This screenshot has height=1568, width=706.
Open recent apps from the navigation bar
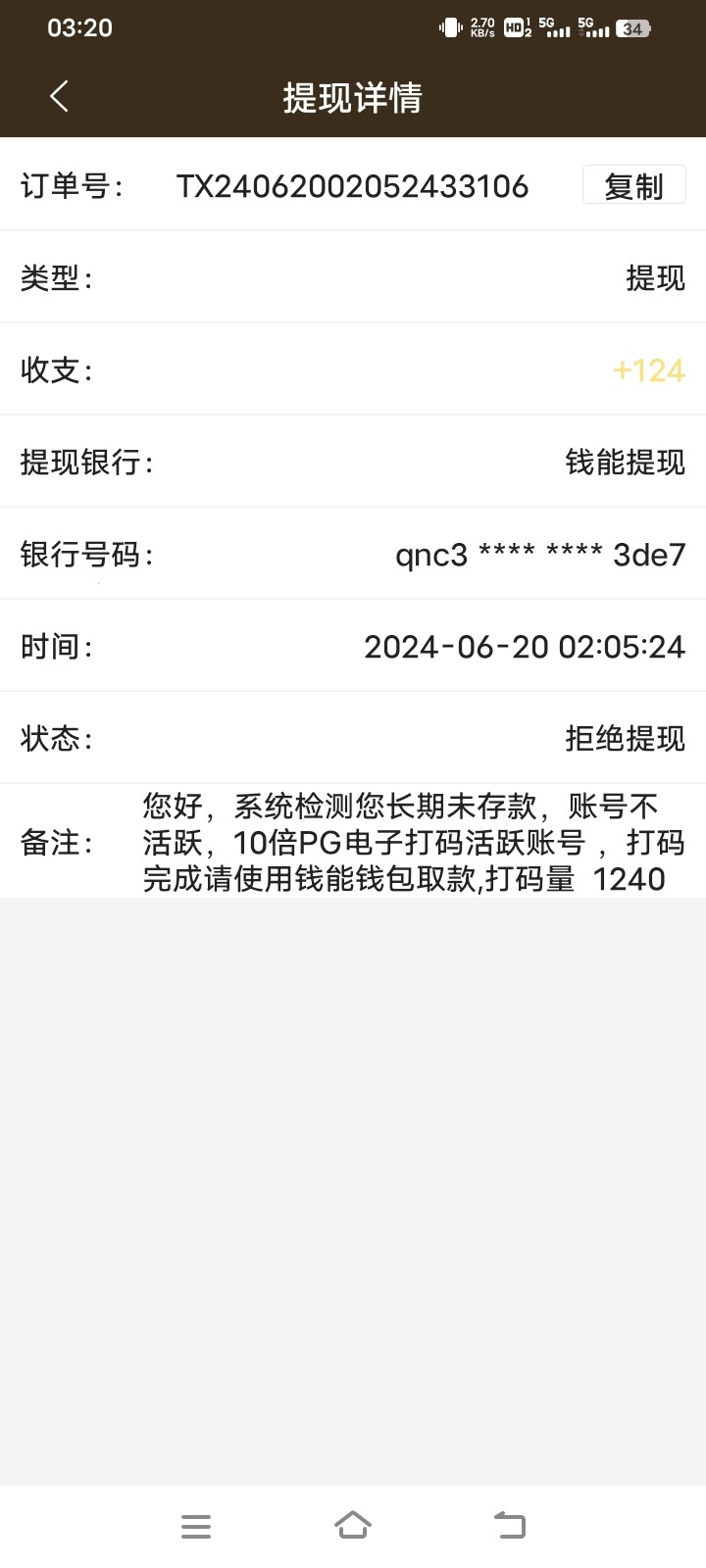click(196, 1525)
